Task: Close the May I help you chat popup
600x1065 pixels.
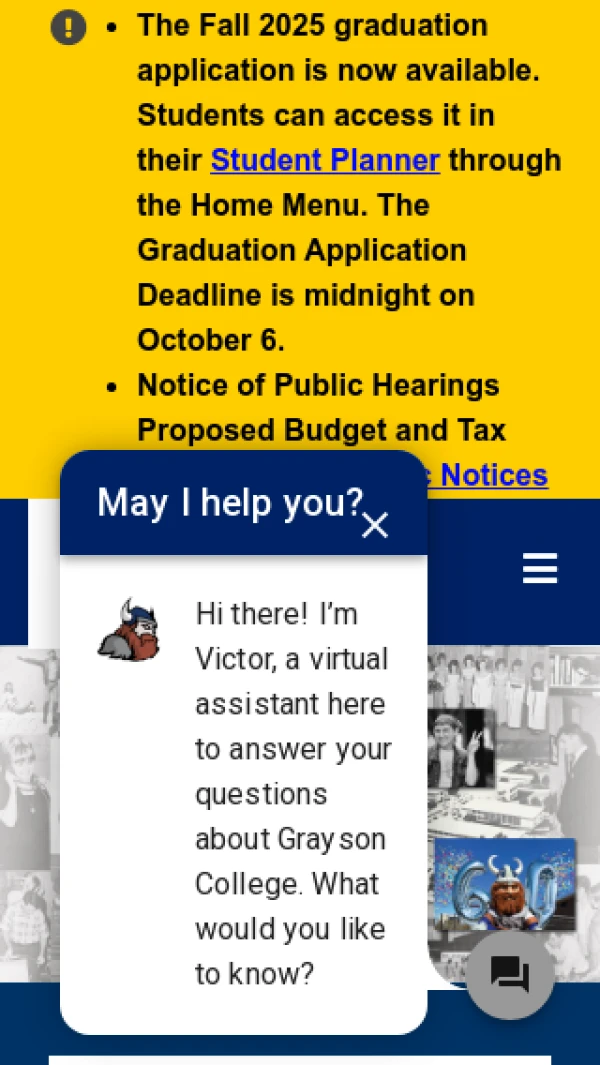Action: click(375, 525)
